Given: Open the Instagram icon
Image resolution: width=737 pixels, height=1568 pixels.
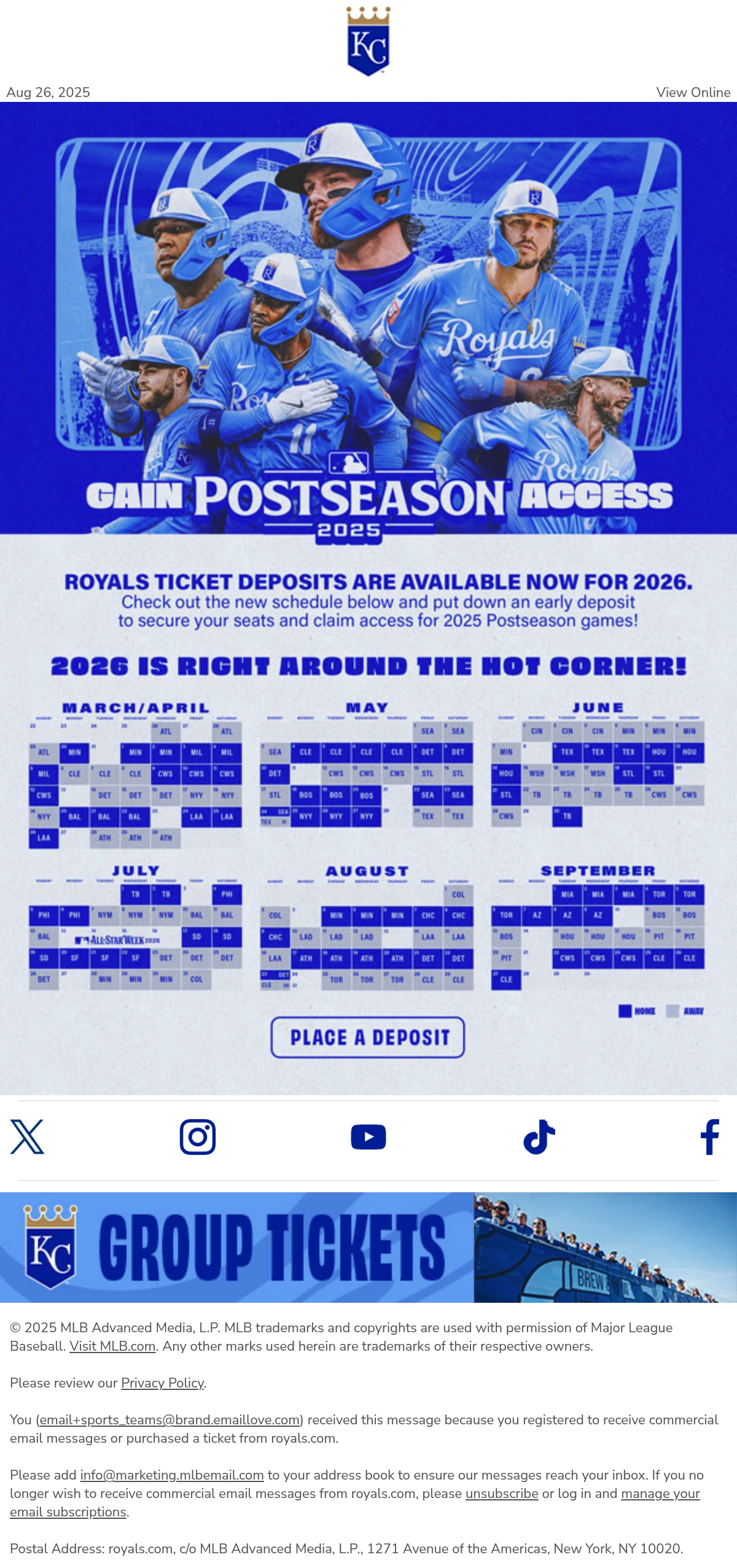Looking at the screenshot, I should coord(198,1136).
